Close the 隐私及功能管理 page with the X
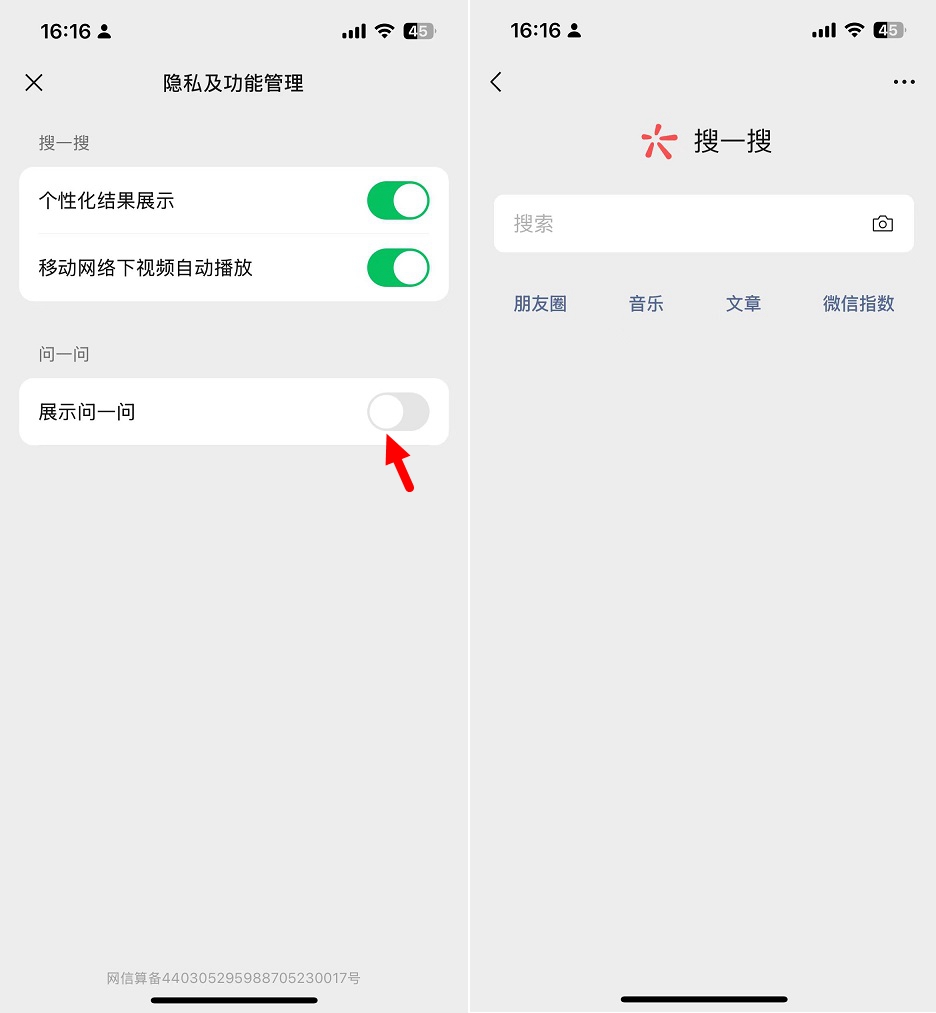Screen dimensions: 936x1013 [x=34, y=83]
